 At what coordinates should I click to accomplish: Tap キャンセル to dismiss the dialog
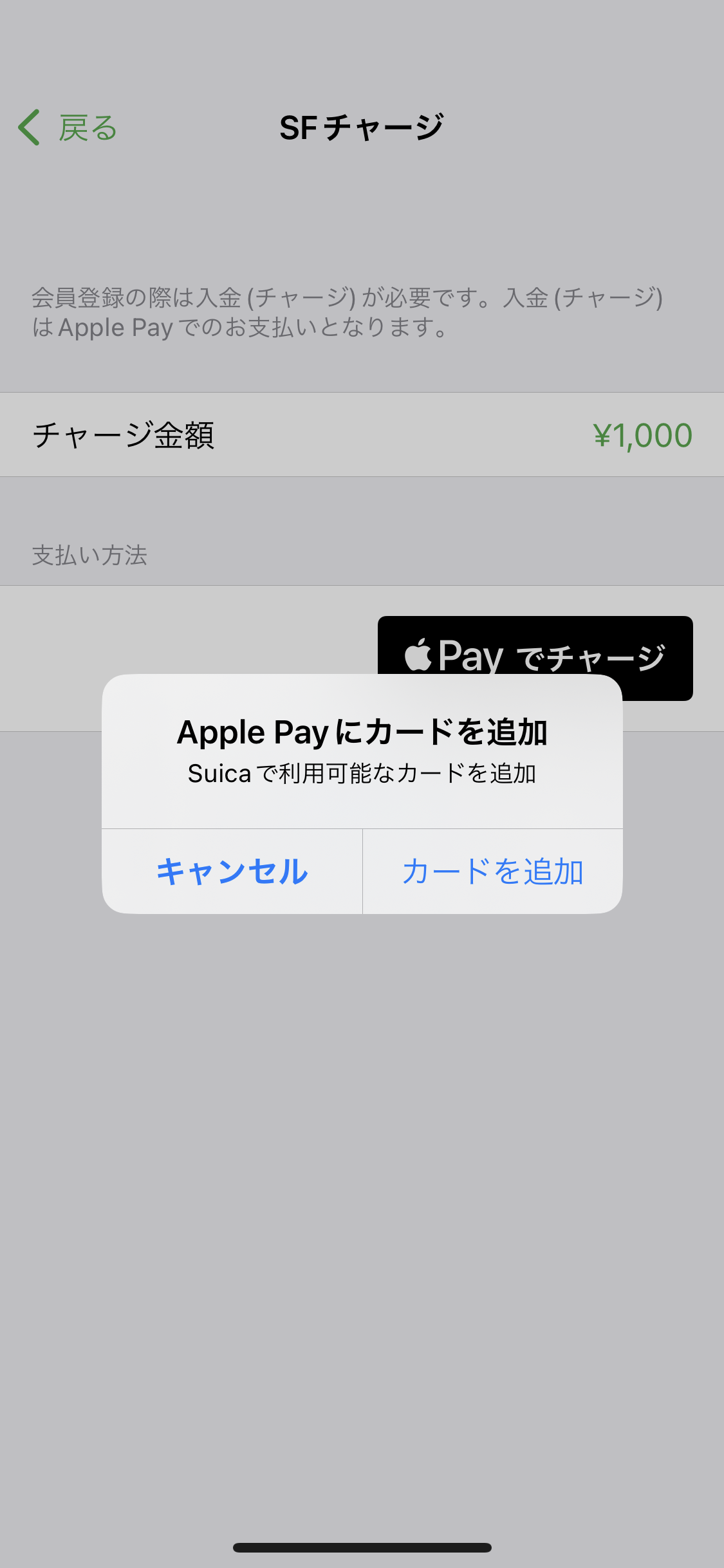[x=232, y=872]
